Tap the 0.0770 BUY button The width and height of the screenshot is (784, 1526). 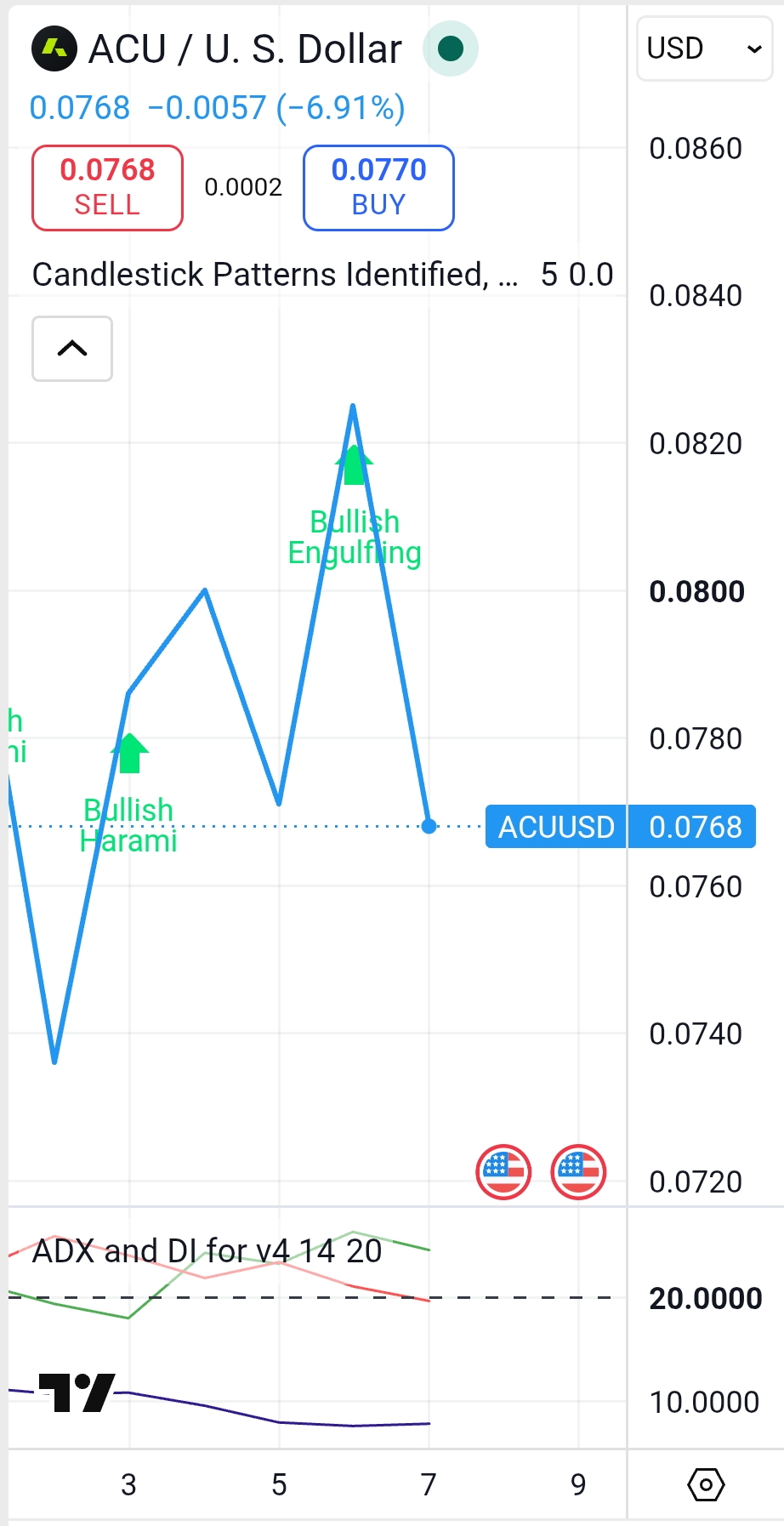tap(378, 188)
